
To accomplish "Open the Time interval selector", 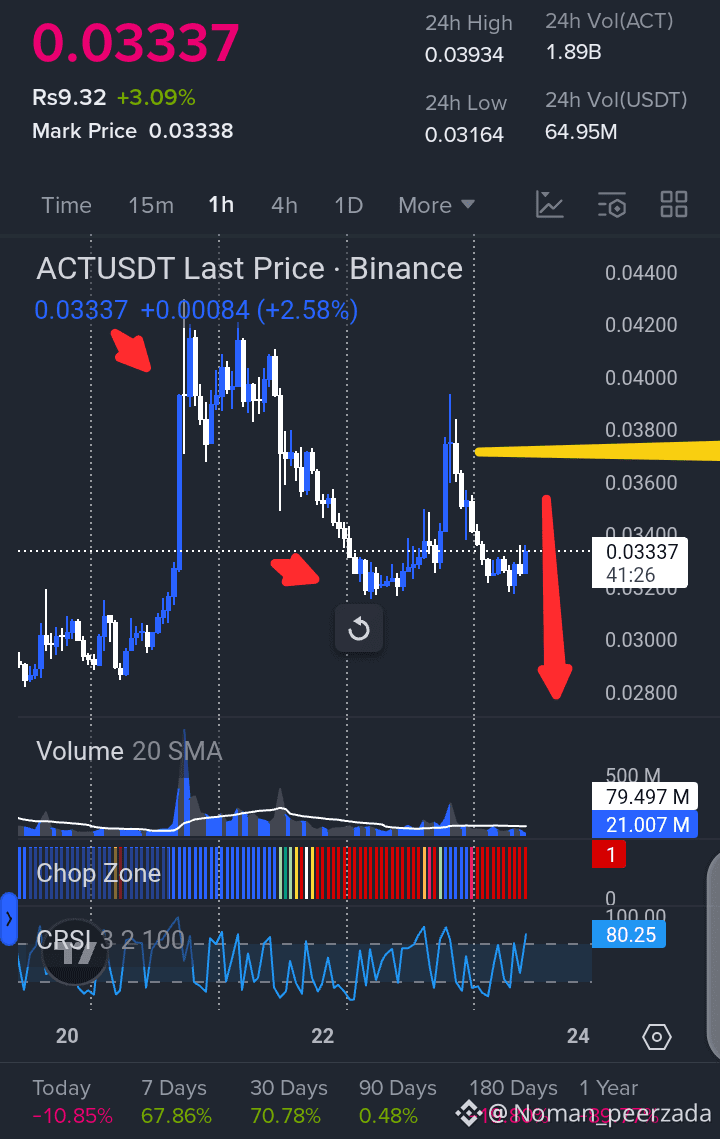I will pyautogui.click(x=66, y=204).
